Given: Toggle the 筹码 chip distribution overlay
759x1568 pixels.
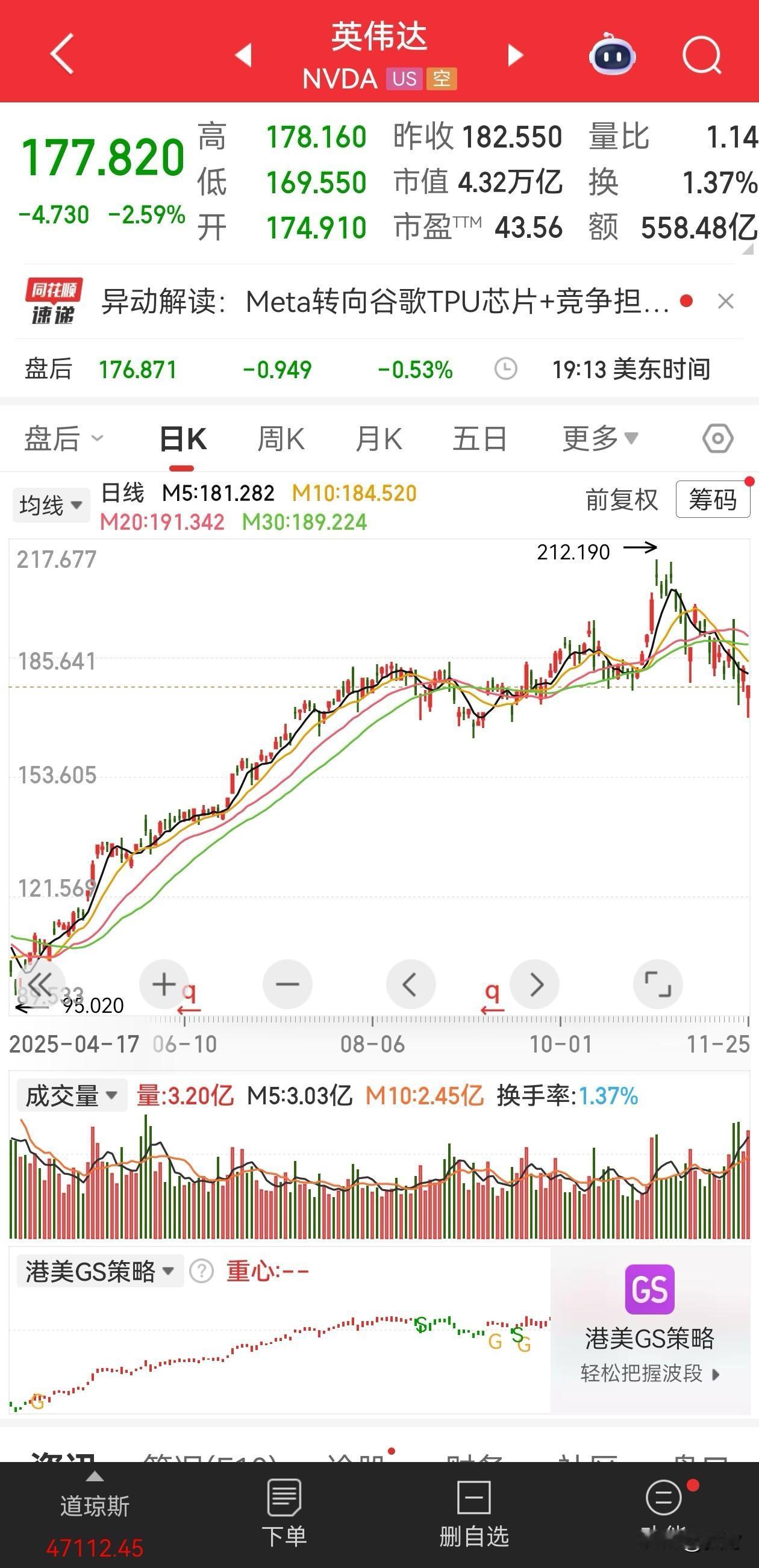Looking at the screenshot, I should click(711, 500).
